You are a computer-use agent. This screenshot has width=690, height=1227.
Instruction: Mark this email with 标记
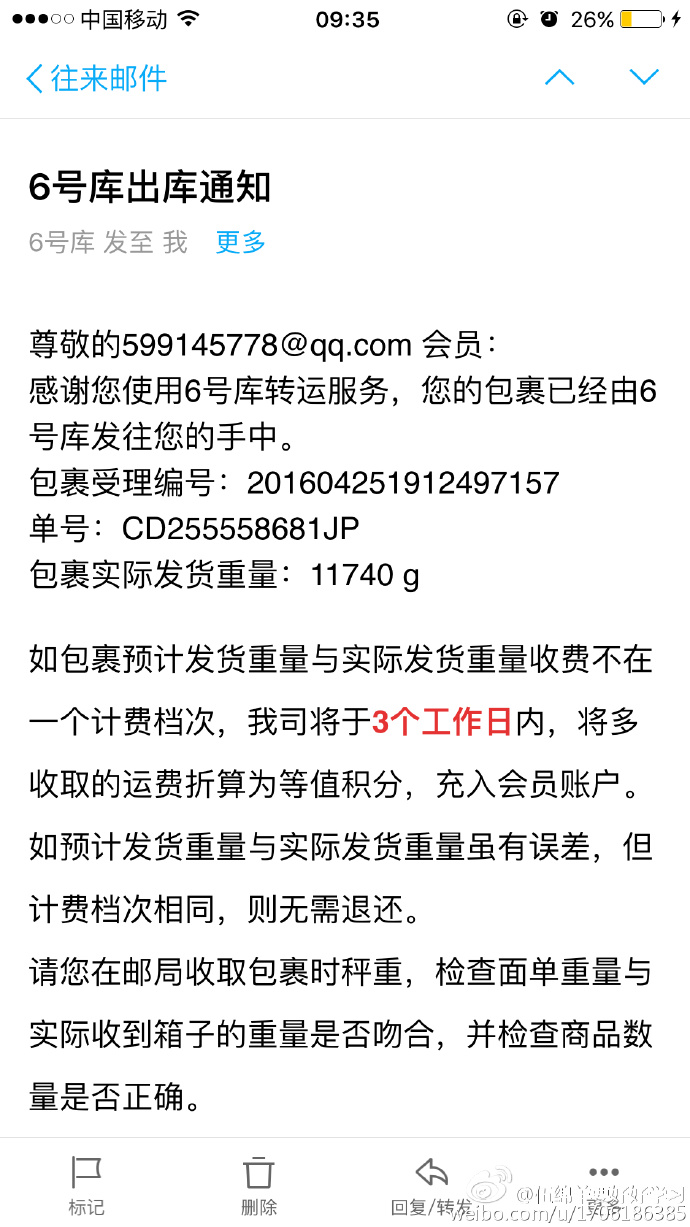86,1185
